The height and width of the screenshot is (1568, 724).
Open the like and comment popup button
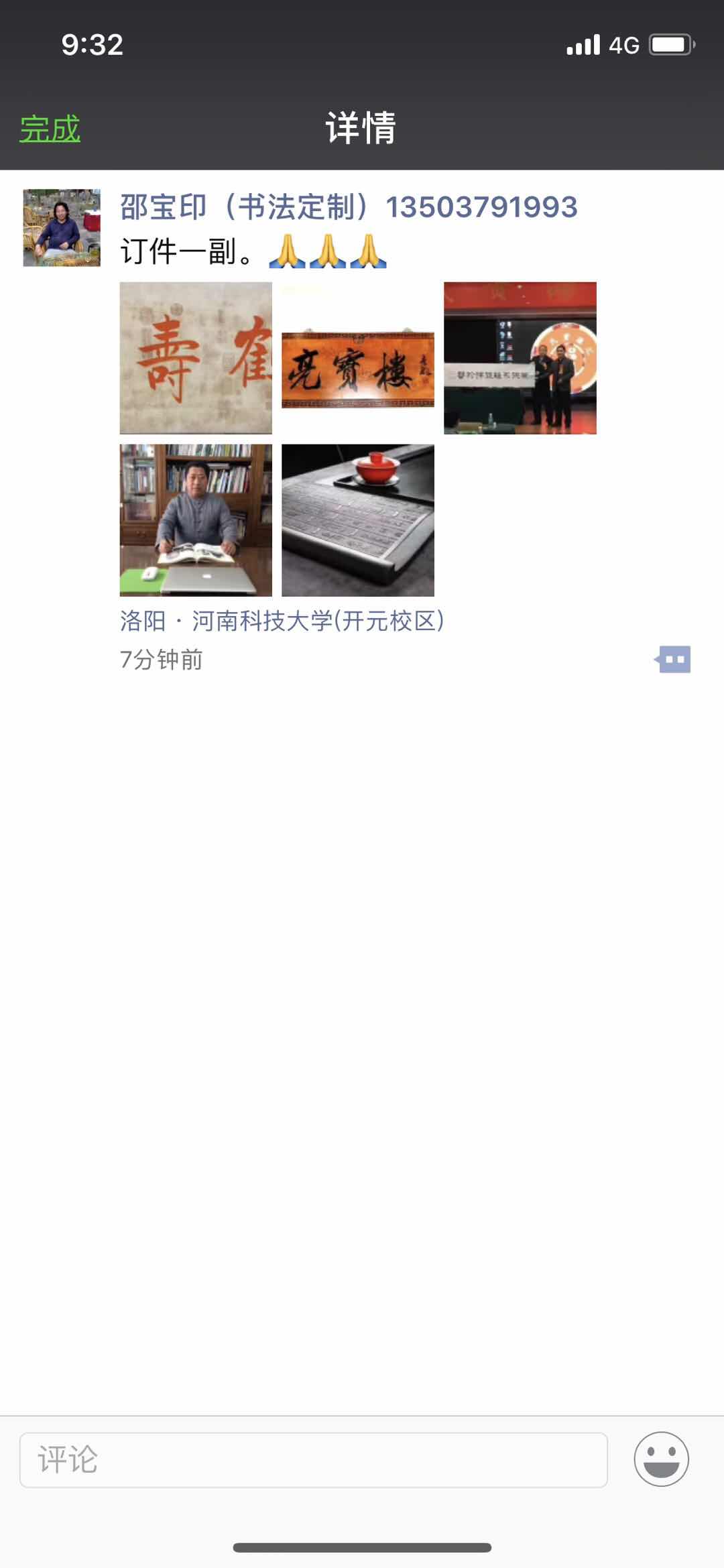pos(673,660)
